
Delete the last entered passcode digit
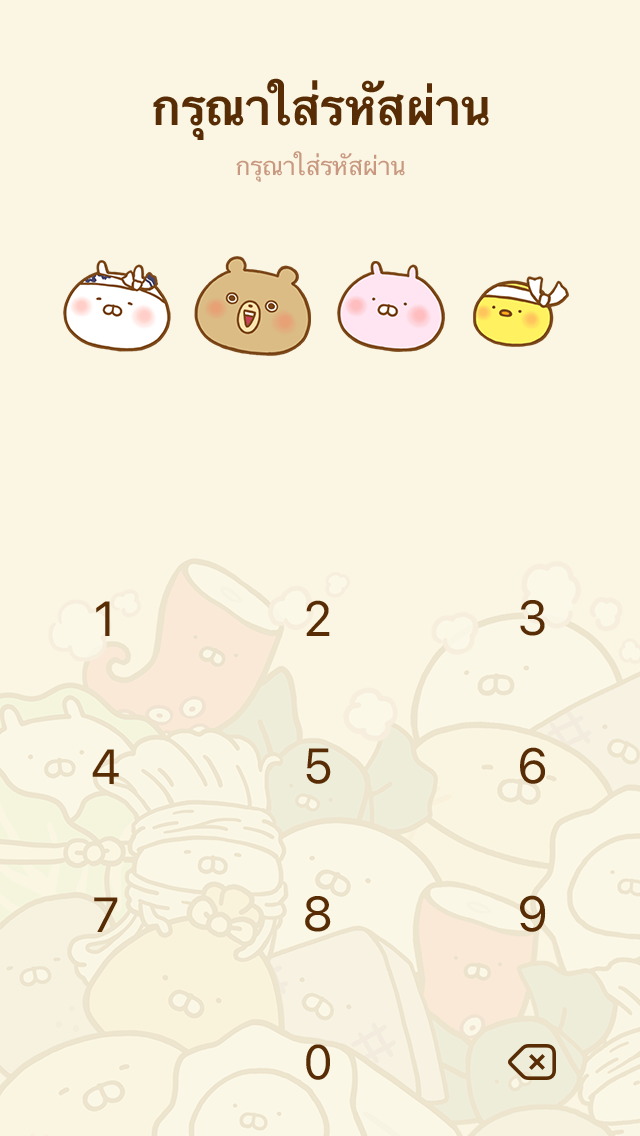[532, 1063]
